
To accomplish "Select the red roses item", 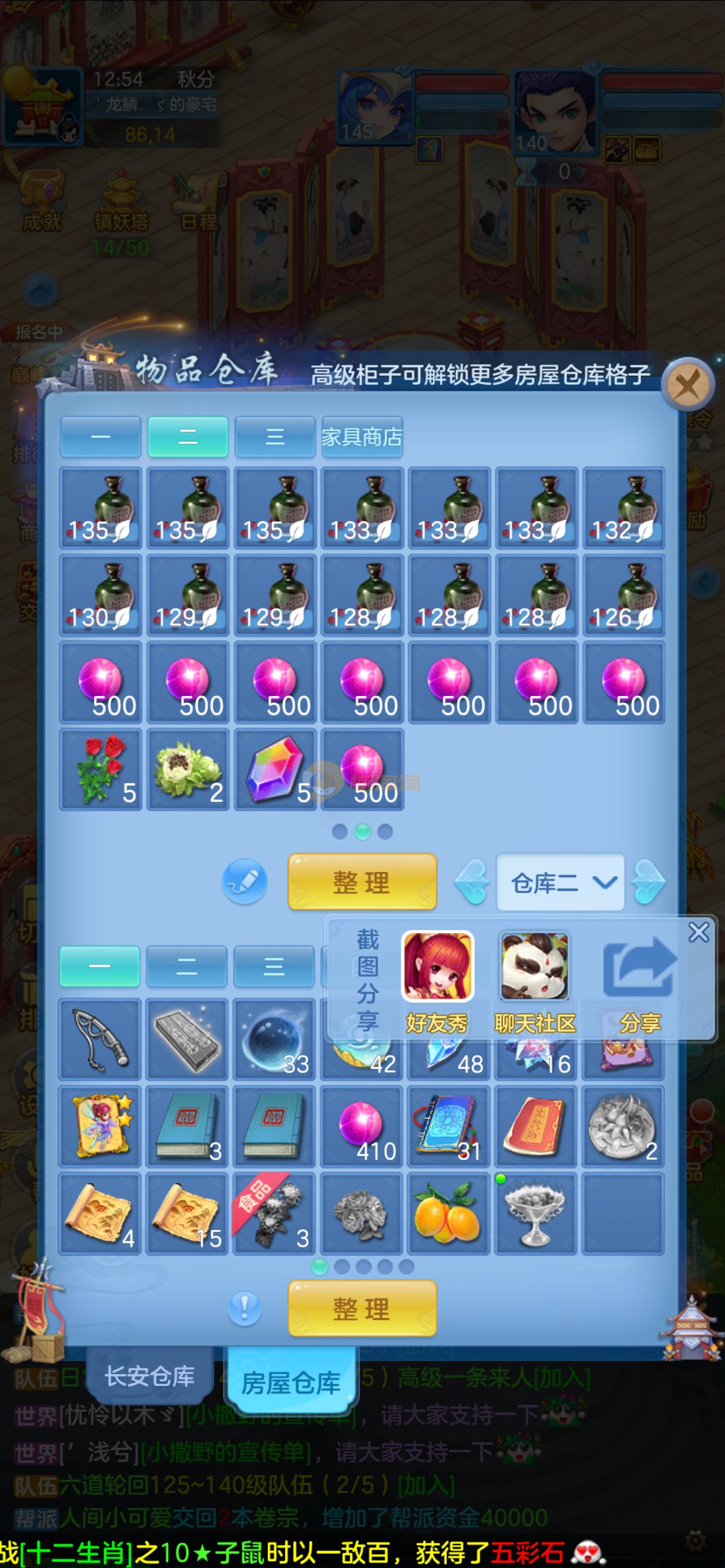I will (x=100, y=769).
